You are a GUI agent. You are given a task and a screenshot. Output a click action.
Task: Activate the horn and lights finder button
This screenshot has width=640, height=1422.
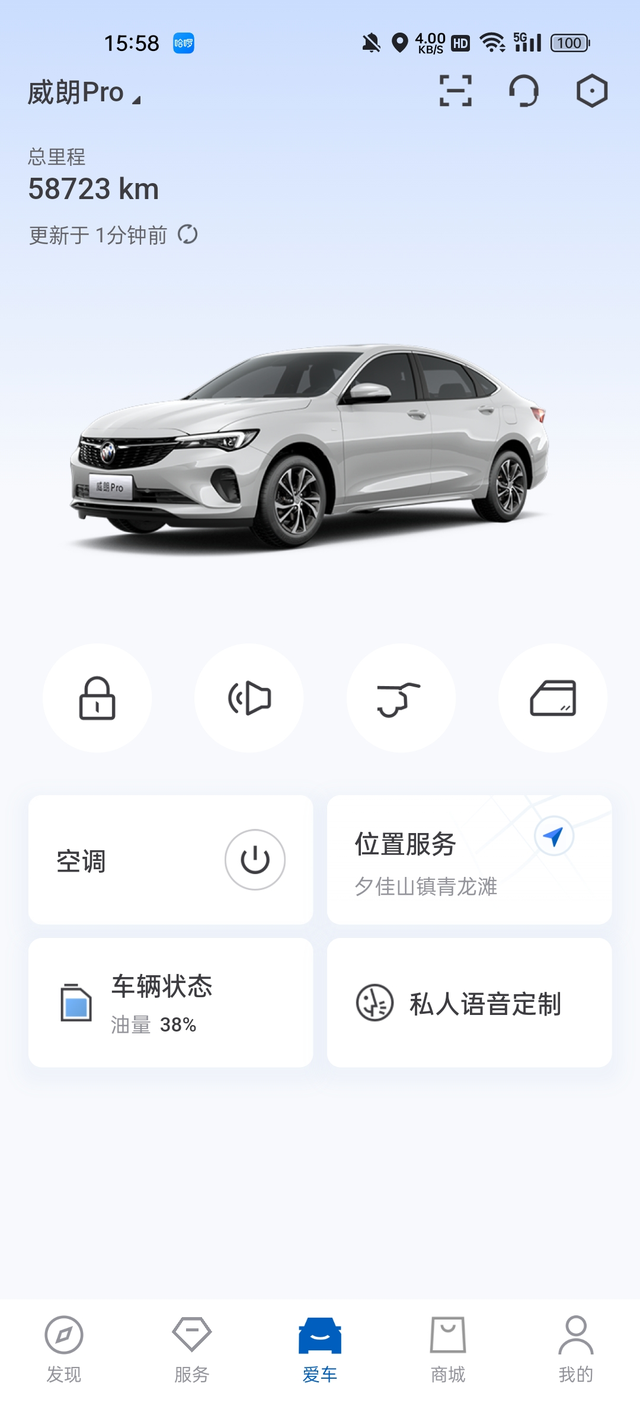tap(249, 698)
